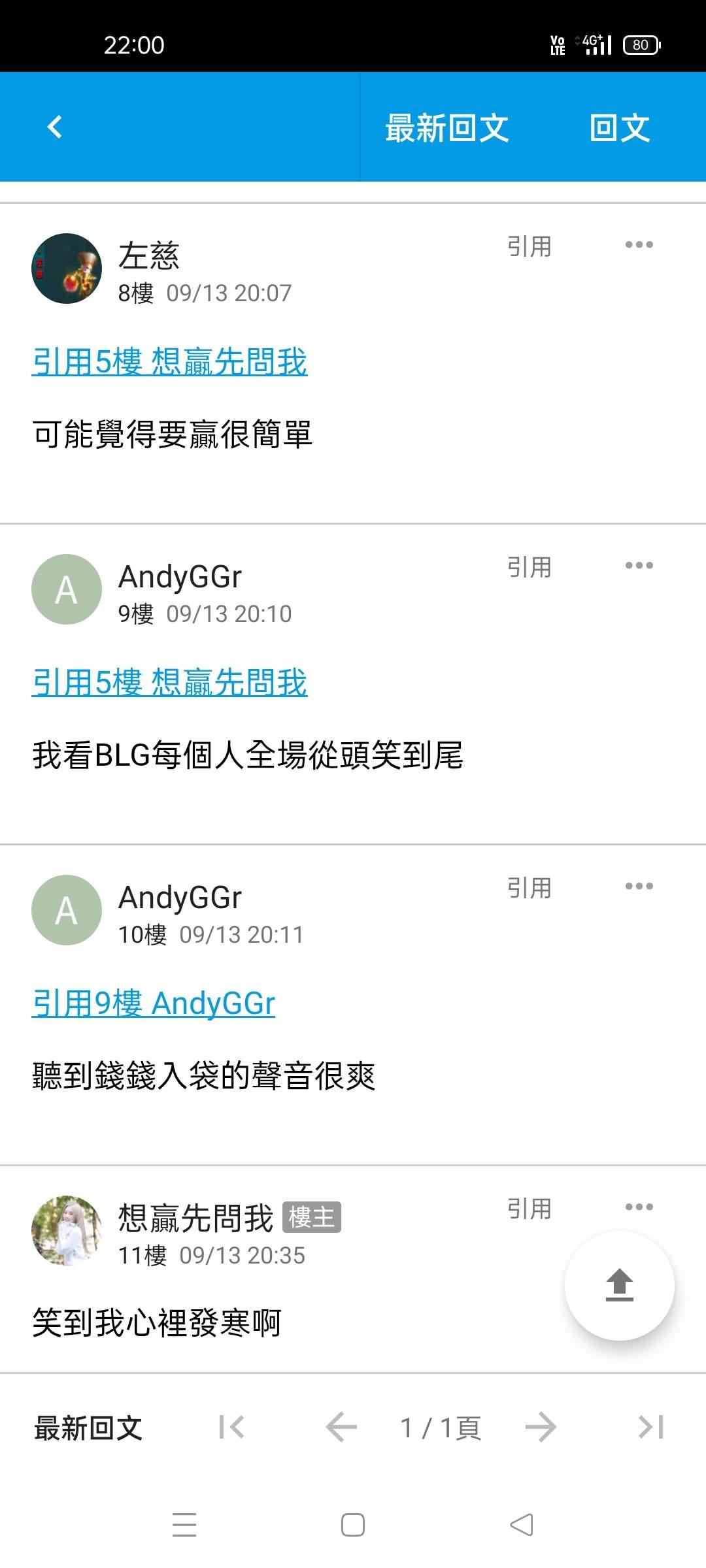This screenshot has height=1568, width=706.
Task: Tap 回文 to write a reply
Action: point(620,127)
